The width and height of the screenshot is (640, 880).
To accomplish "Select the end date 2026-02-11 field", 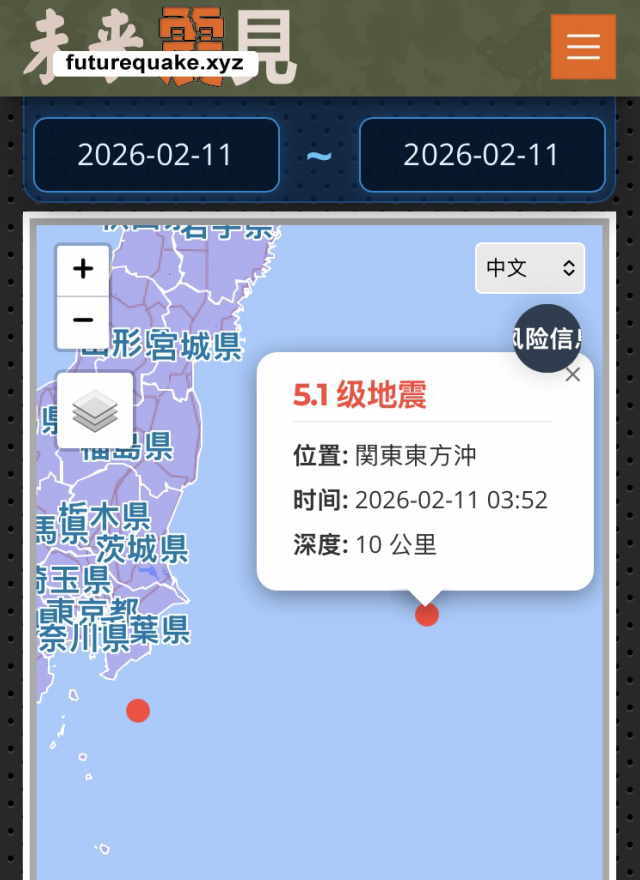I will click(x=482, y=155).
